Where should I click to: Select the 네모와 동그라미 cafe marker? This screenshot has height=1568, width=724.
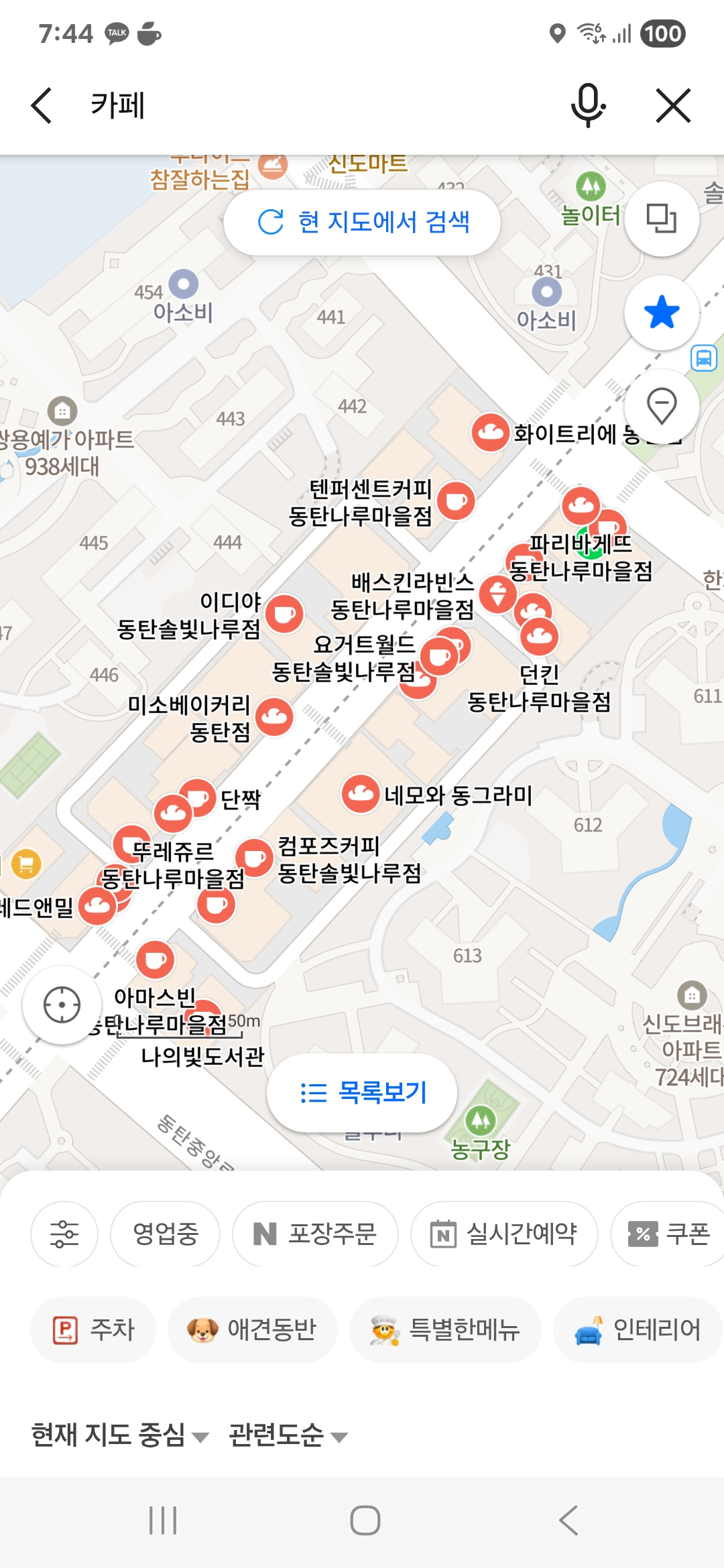click(x=361, y=795)
